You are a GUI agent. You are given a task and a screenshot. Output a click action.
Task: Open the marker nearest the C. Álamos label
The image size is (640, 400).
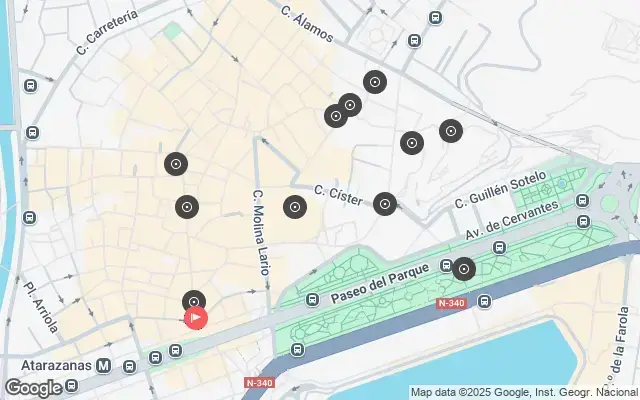[x=374, y=82]
